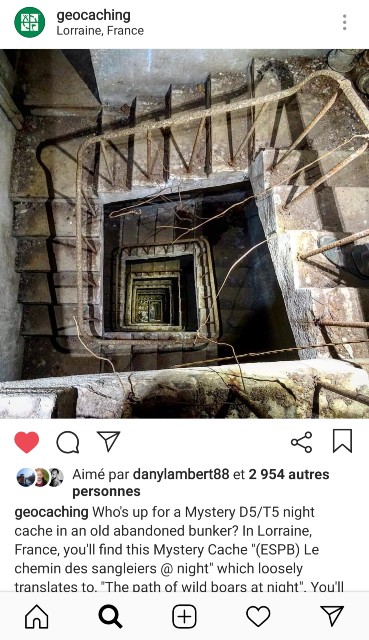Go to the Home feed tab

37,616
